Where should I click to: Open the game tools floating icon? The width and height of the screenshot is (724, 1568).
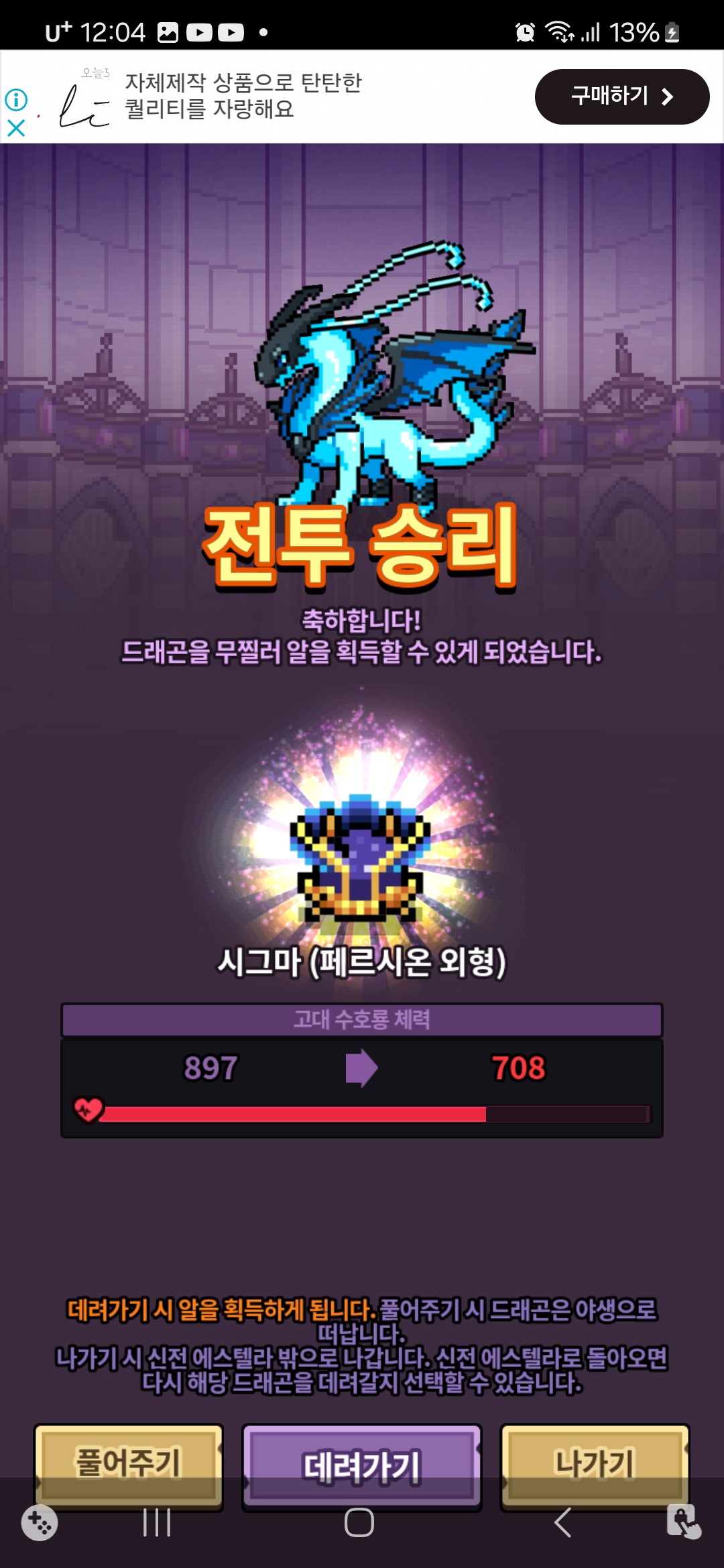[x=40, y=1522]
